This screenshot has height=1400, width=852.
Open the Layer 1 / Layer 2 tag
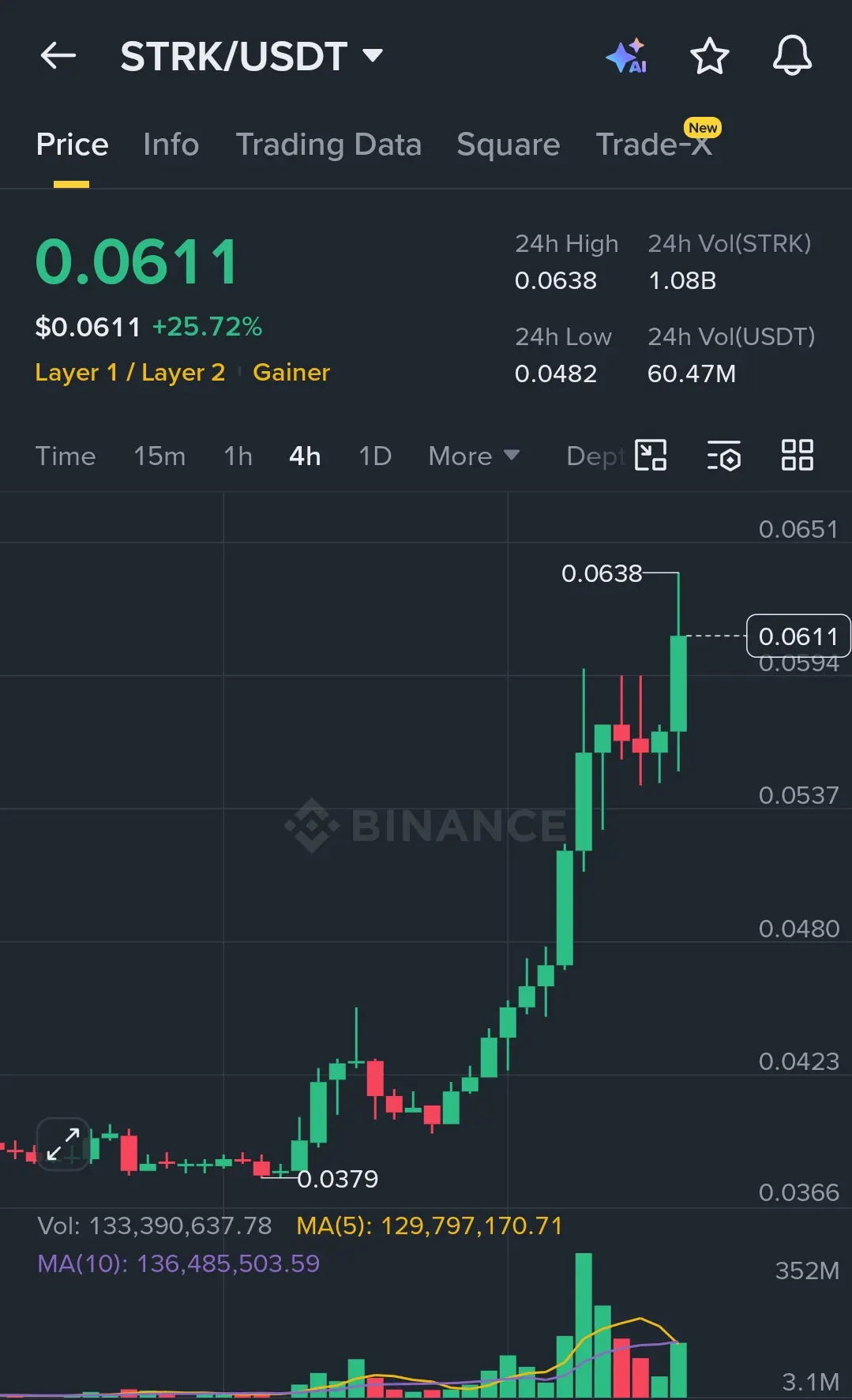point(130,372)
